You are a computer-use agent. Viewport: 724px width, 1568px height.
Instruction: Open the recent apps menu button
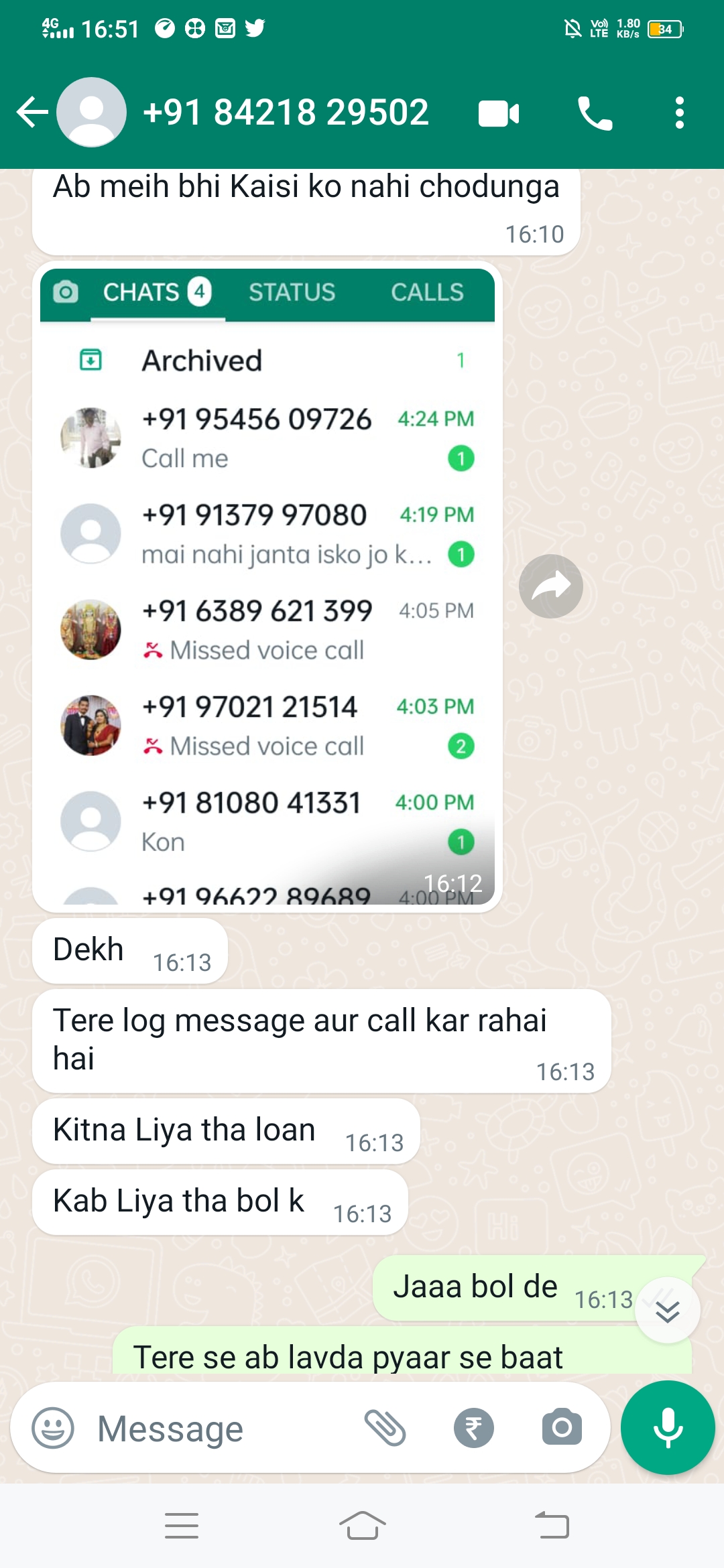tap(182, 1526)
